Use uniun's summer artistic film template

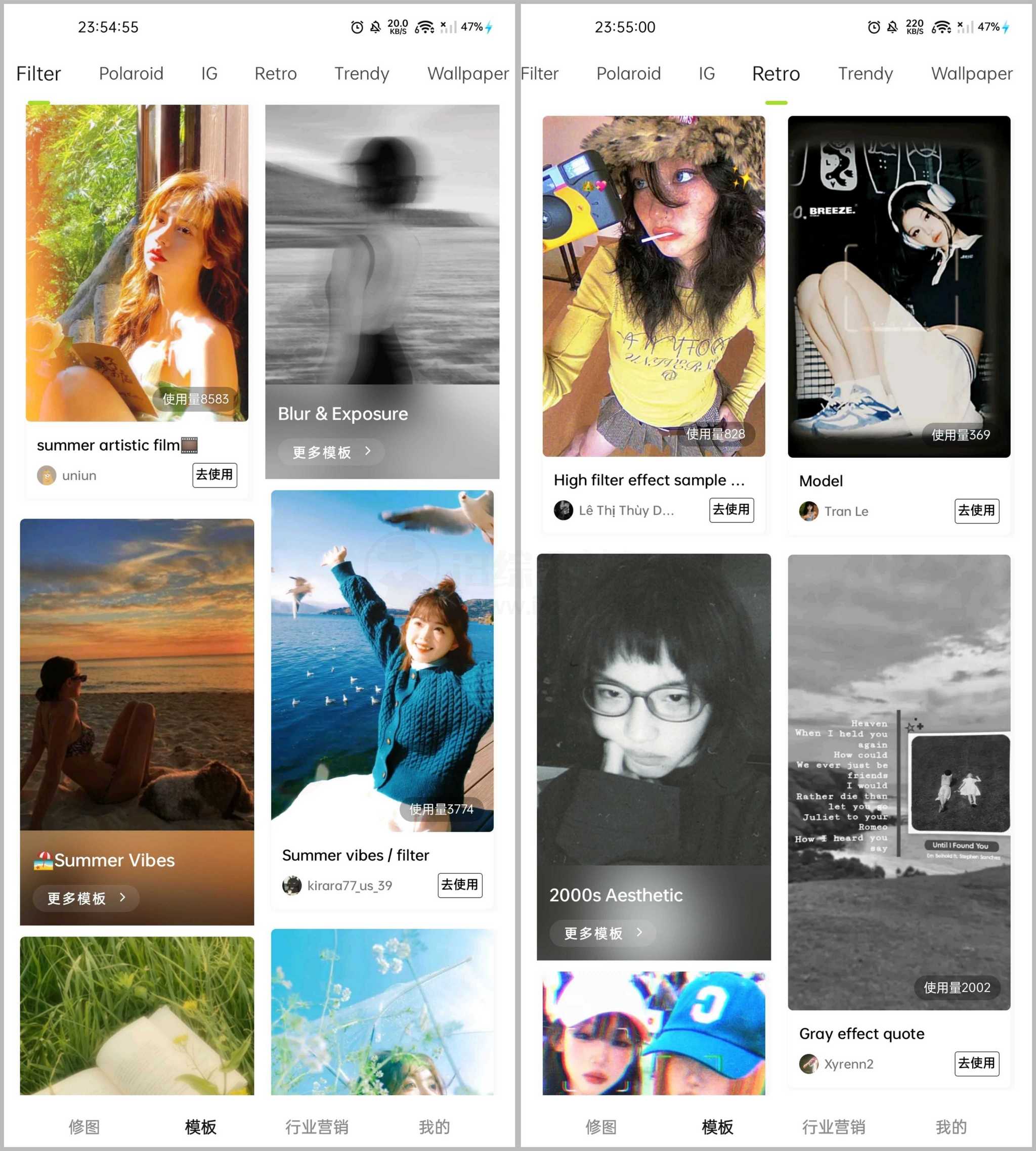pyautogui.click(x=214, y=474)
